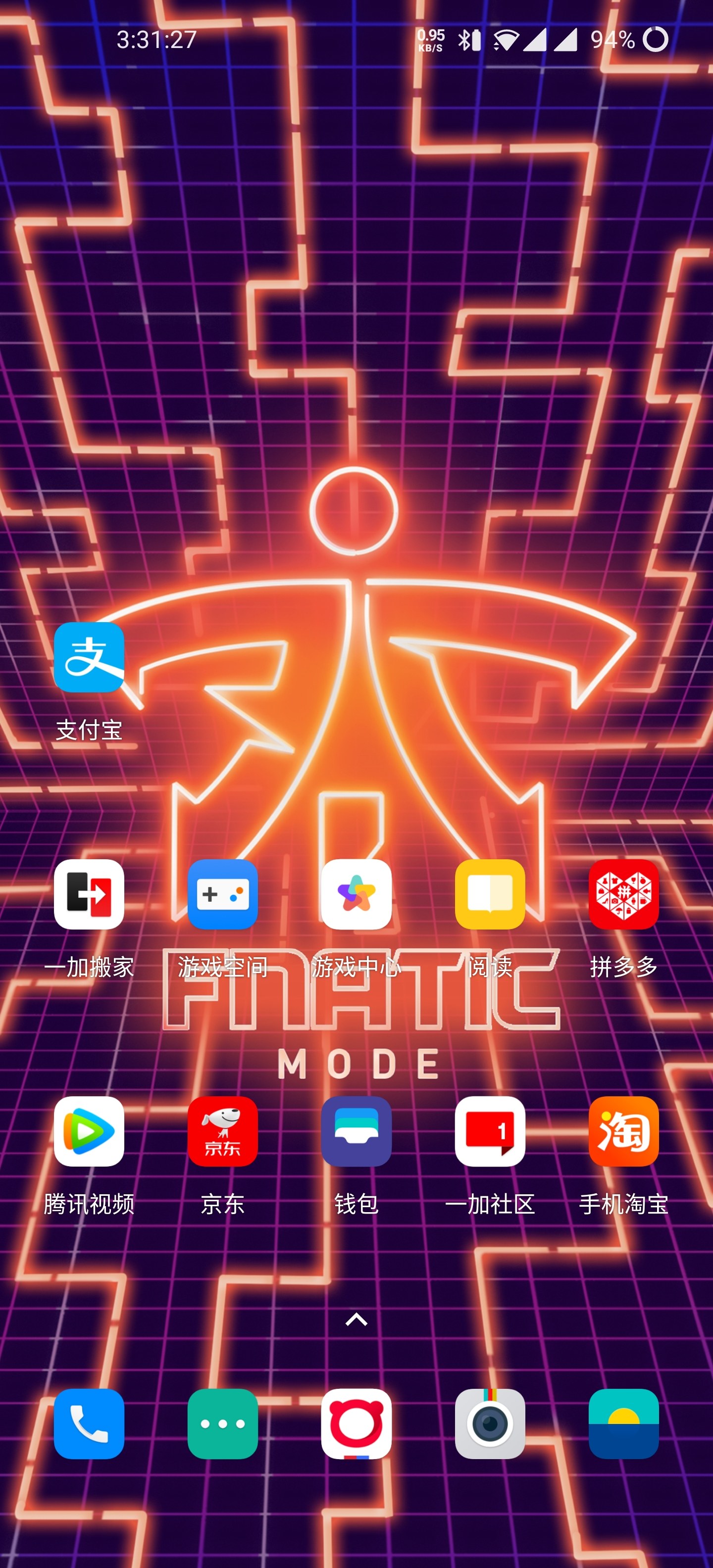The height and width of the screenshot is (1568, 713).
Task: Open the 钱包 wallet app
Action: pos(356,1131)
